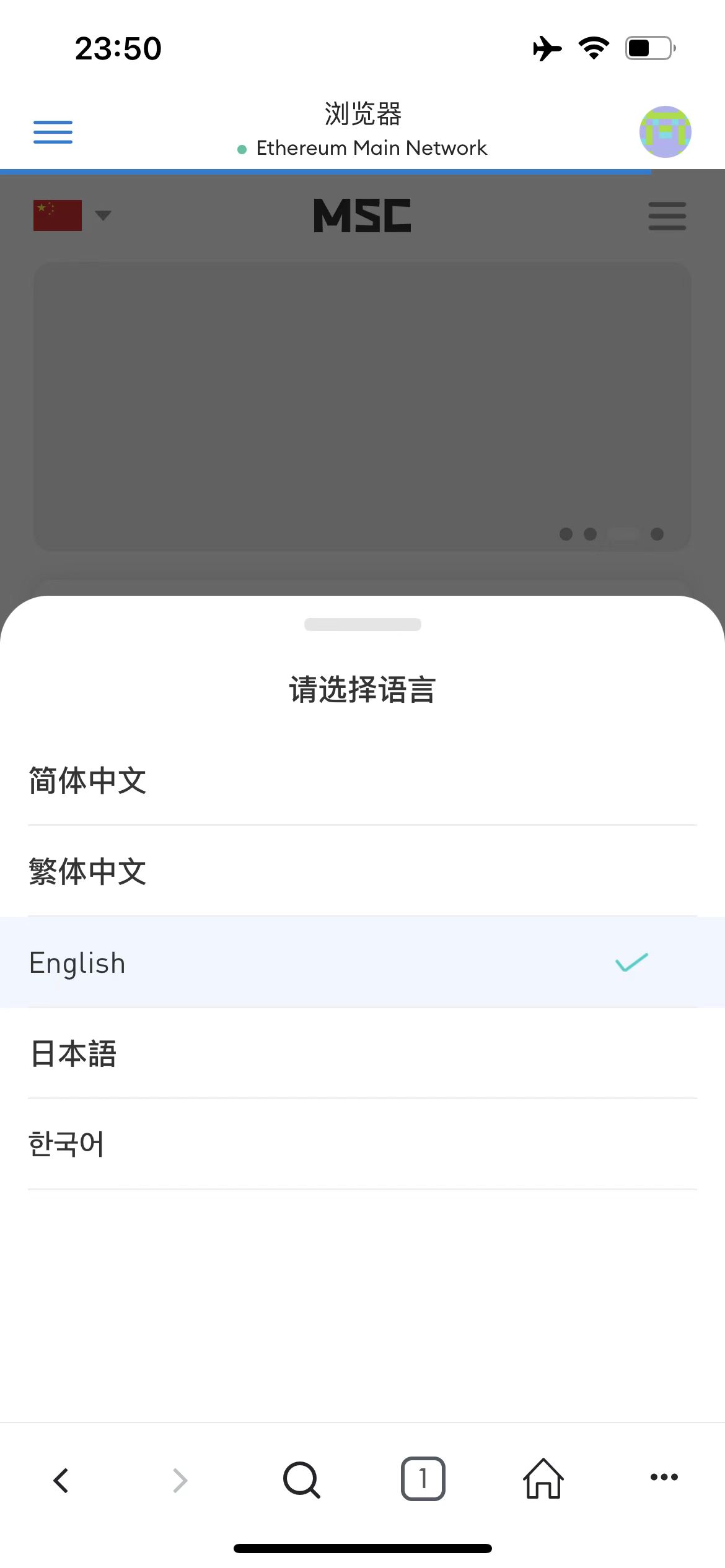
Task: Switch language to 한국어
Action: [362, 1144]
